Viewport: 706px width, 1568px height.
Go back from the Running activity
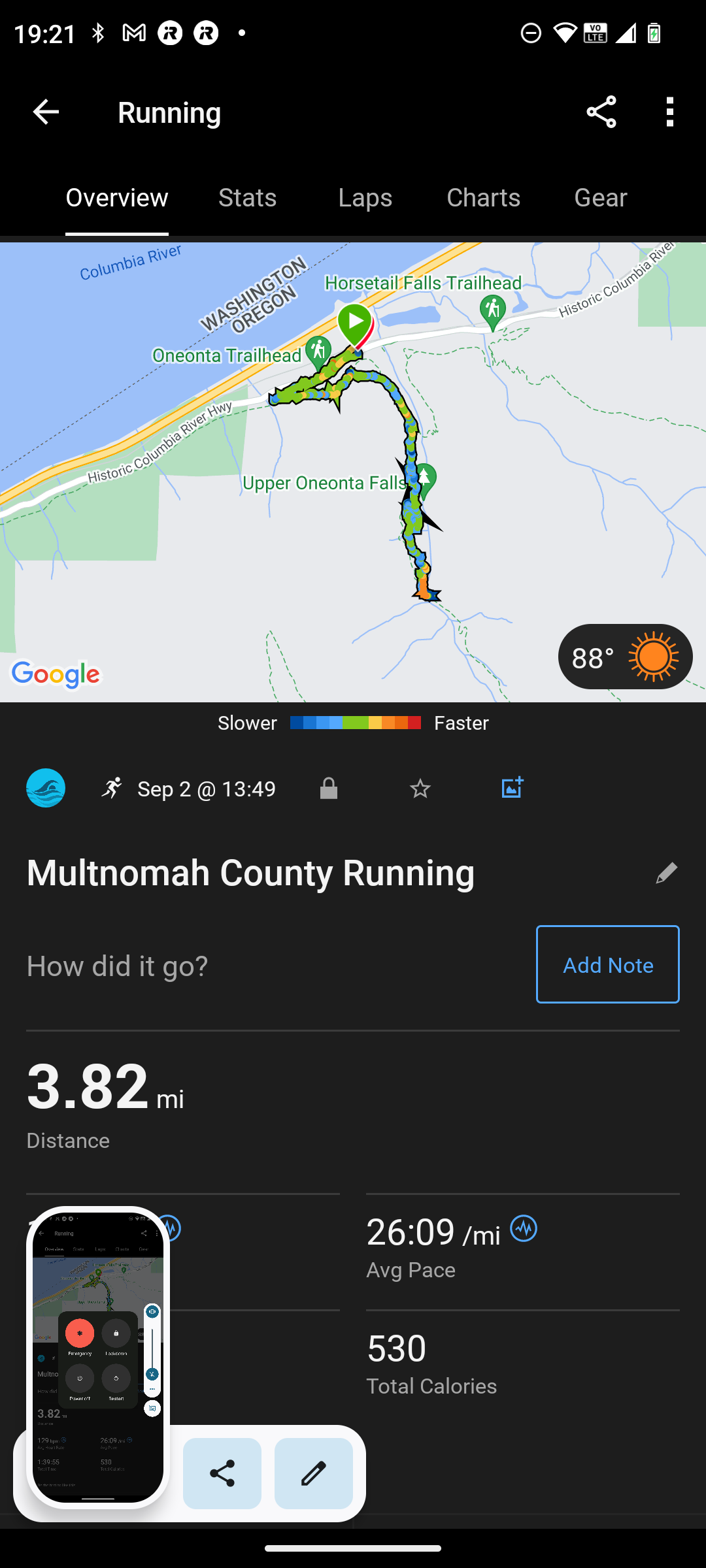point(46,112)
